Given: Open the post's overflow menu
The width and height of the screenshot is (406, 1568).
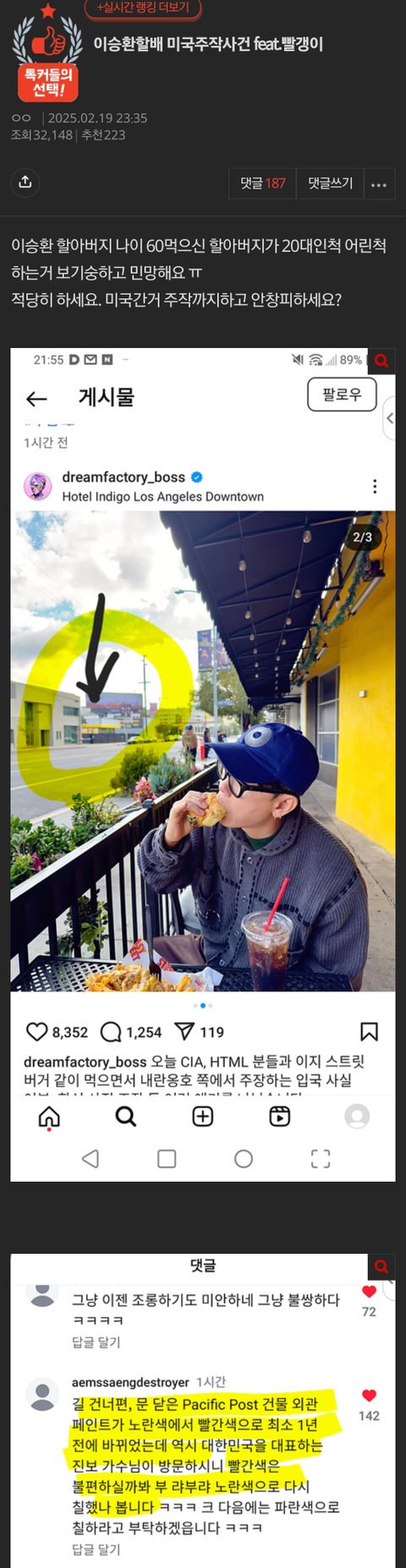Looking at the screenshot, I should (x=379, y=183).
